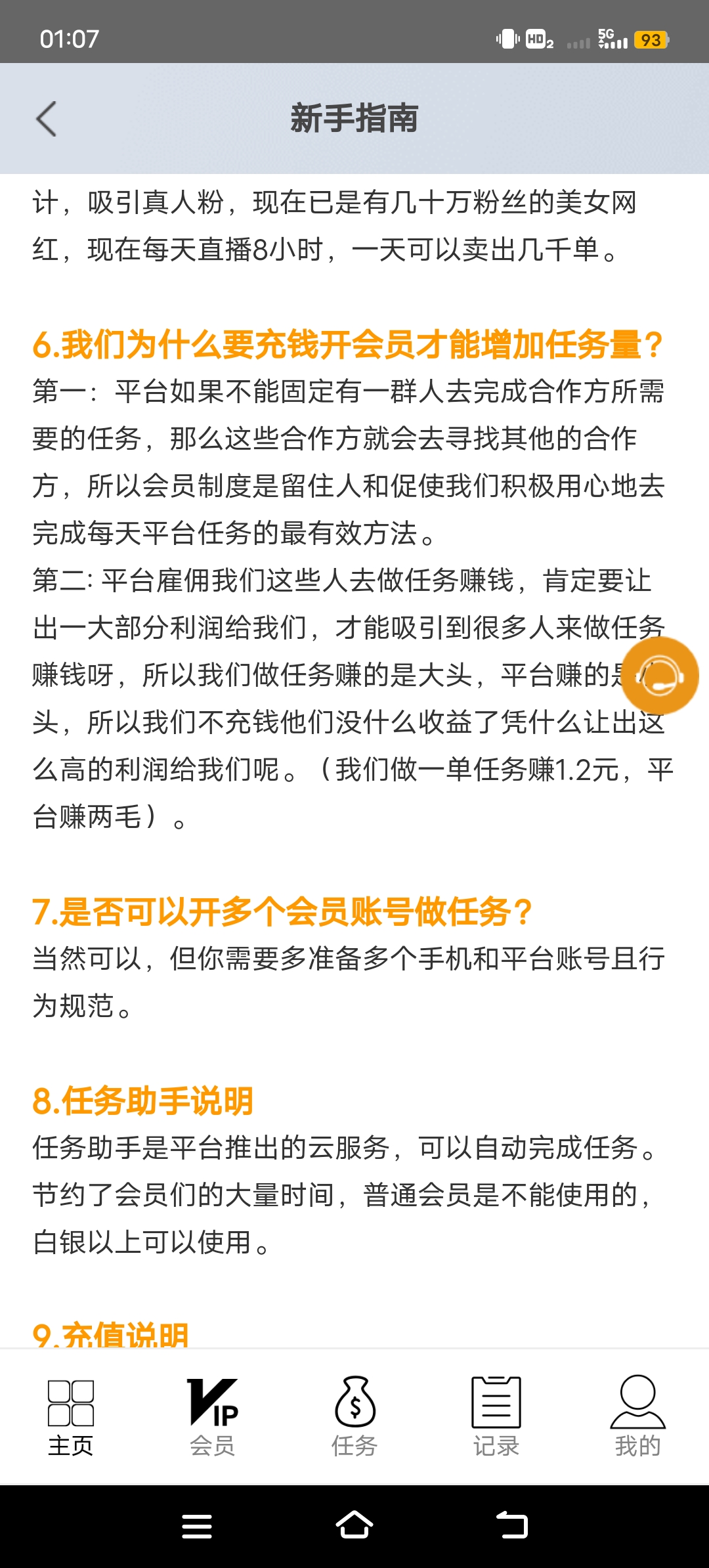Switch to the 主页 tab
The width and height of the screenshot is (709, 1568).
pos(71,1416)
